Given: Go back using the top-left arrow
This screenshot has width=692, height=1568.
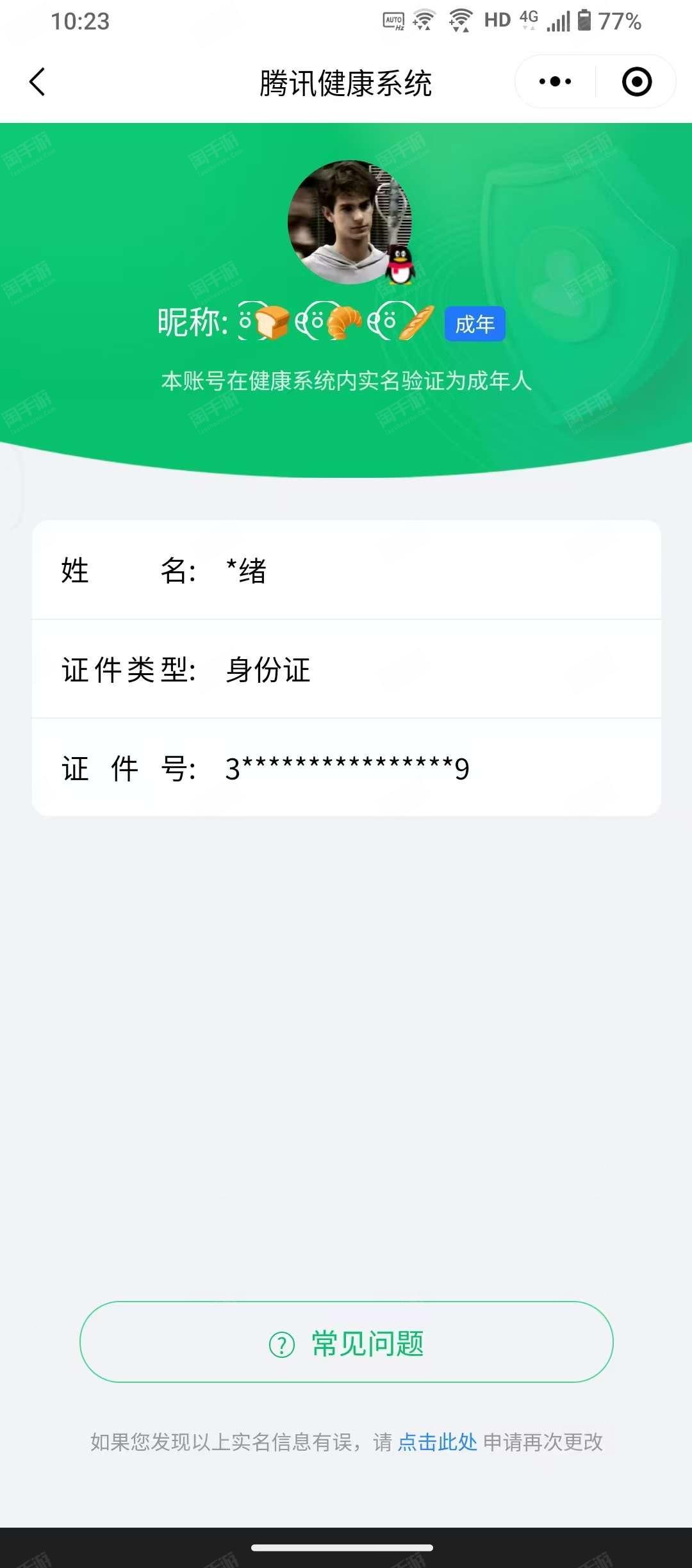Looking at the screenshot, I should pos(38,82).
